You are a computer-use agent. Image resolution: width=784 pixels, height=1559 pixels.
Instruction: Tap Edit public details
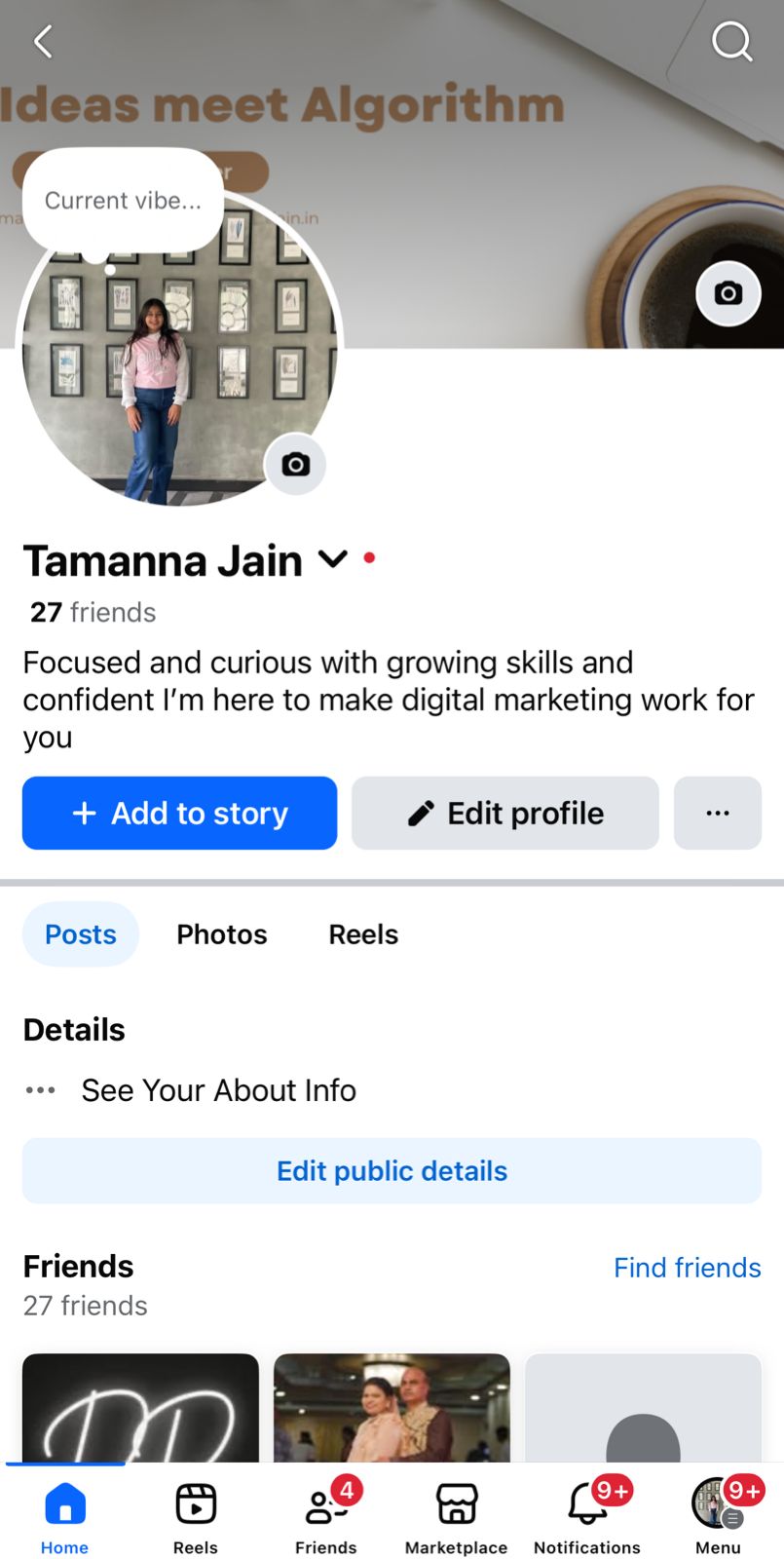click(392, 1170)
